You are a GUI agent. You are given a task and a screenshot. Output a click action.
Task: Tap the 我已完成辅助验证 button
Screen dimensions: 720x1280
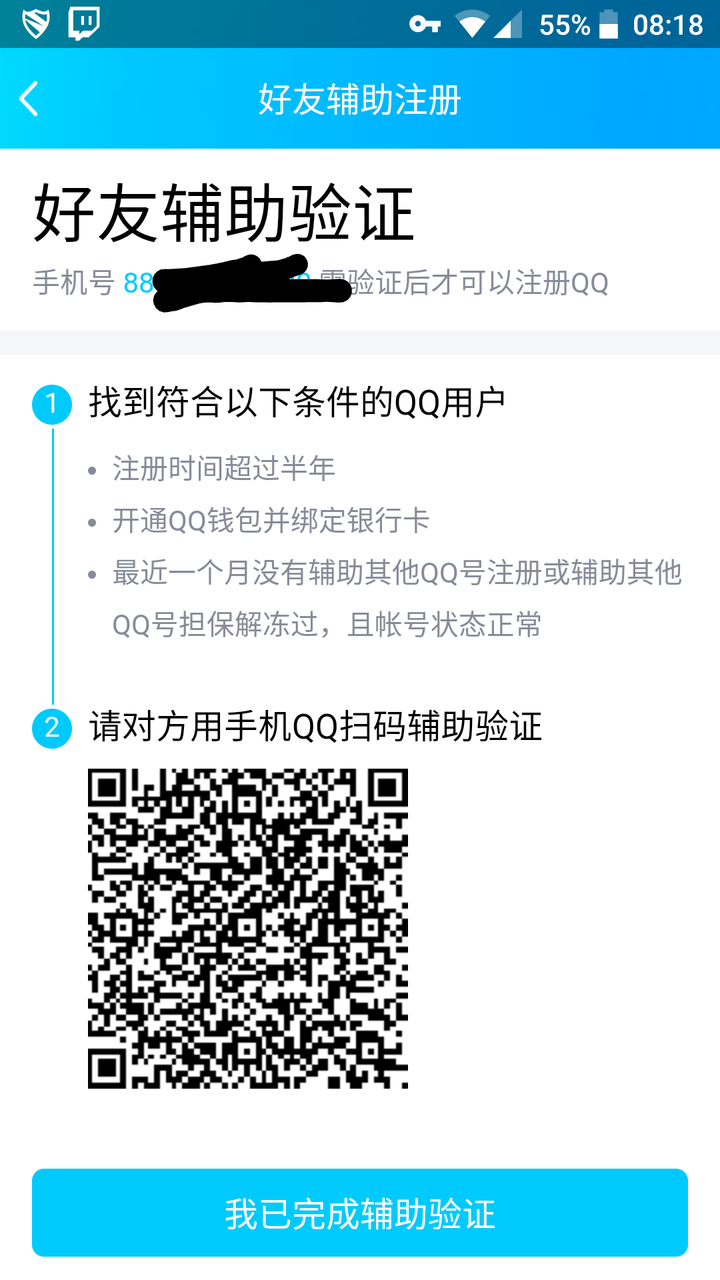click(360, 1213)
